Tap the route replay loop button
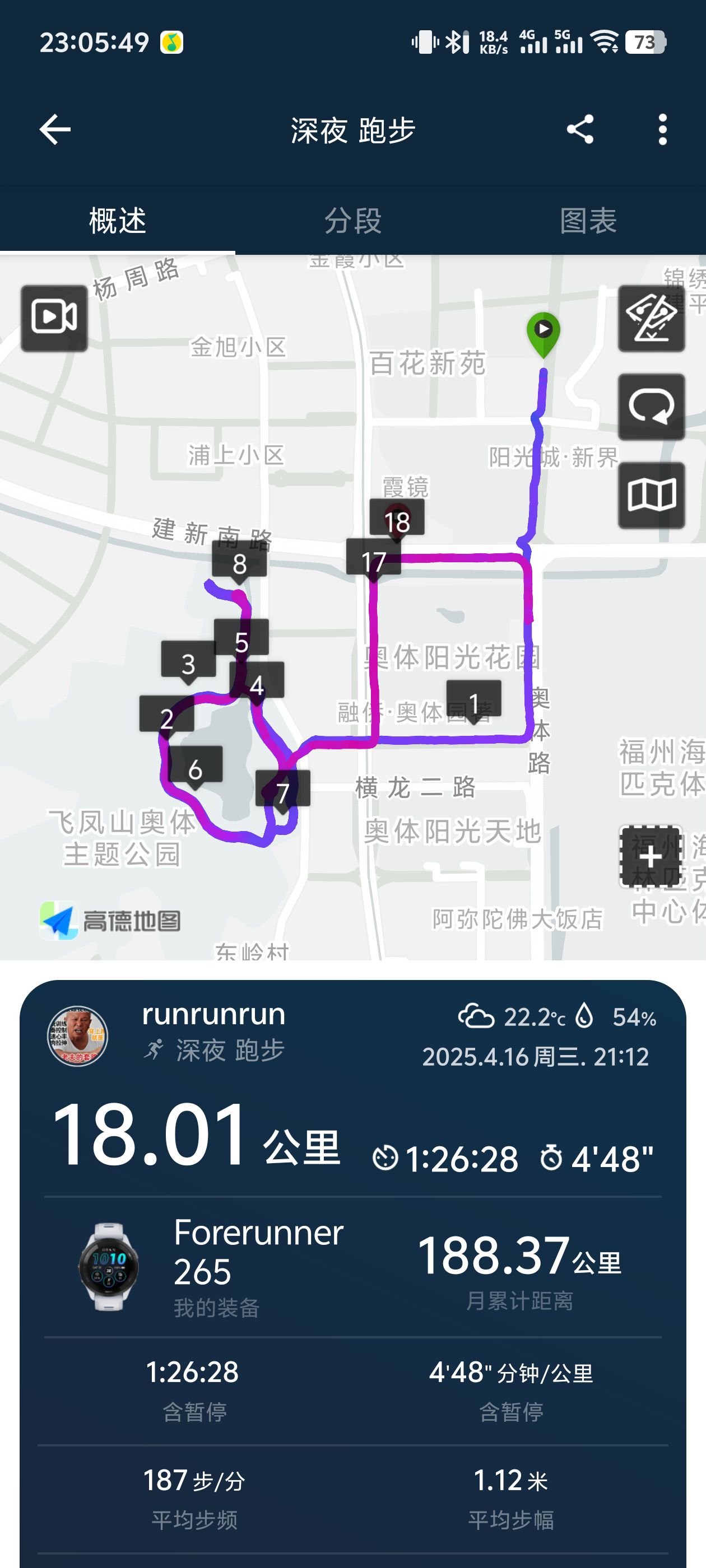The height and width of the screenshot is (1568, 706). pos(651,407)
